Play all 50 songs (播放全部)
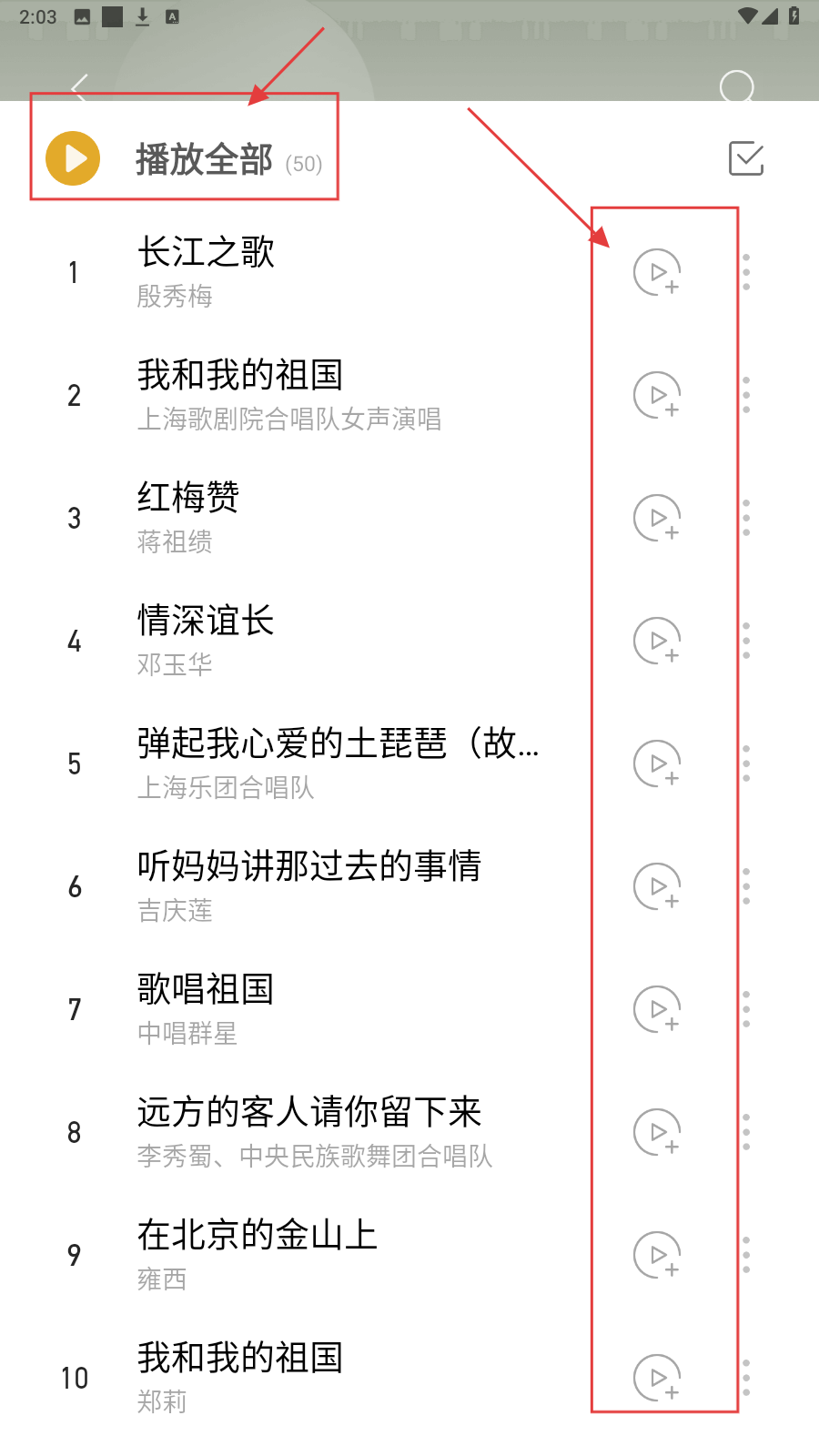Viewport: 819px width, 1456px height. tap(74, 158)
